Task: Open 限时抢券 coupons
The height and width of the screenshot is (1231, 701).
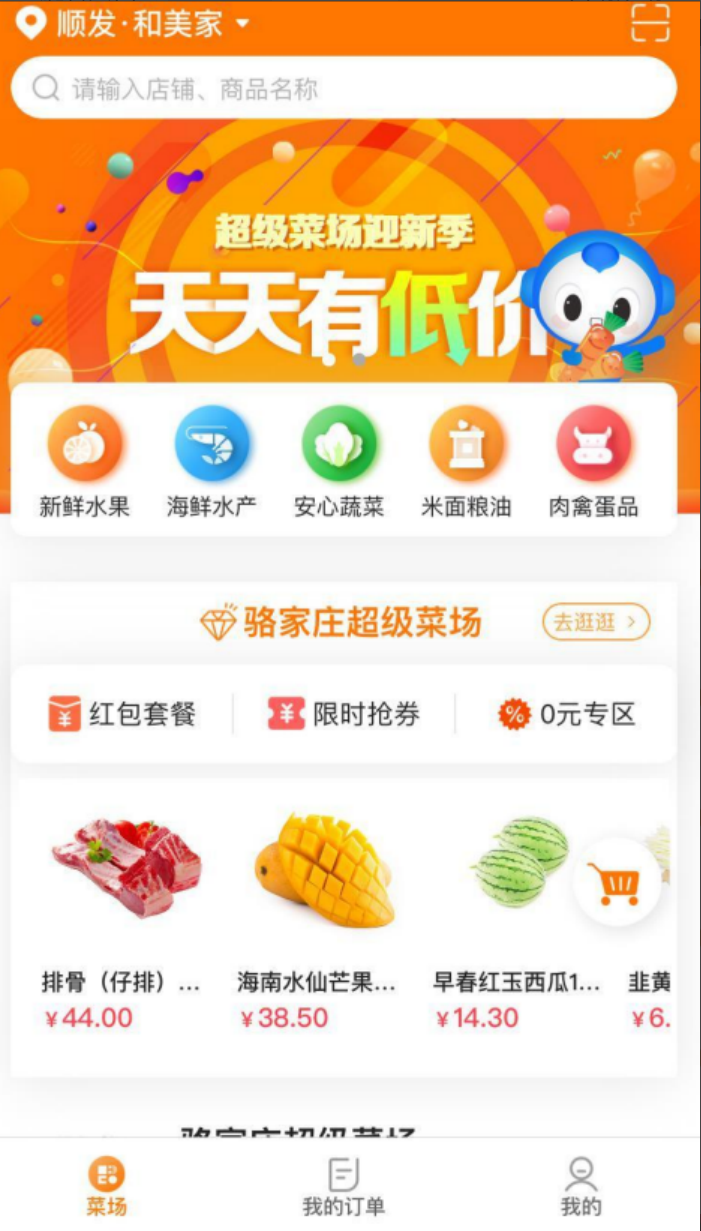Action: tap(344, 714)
